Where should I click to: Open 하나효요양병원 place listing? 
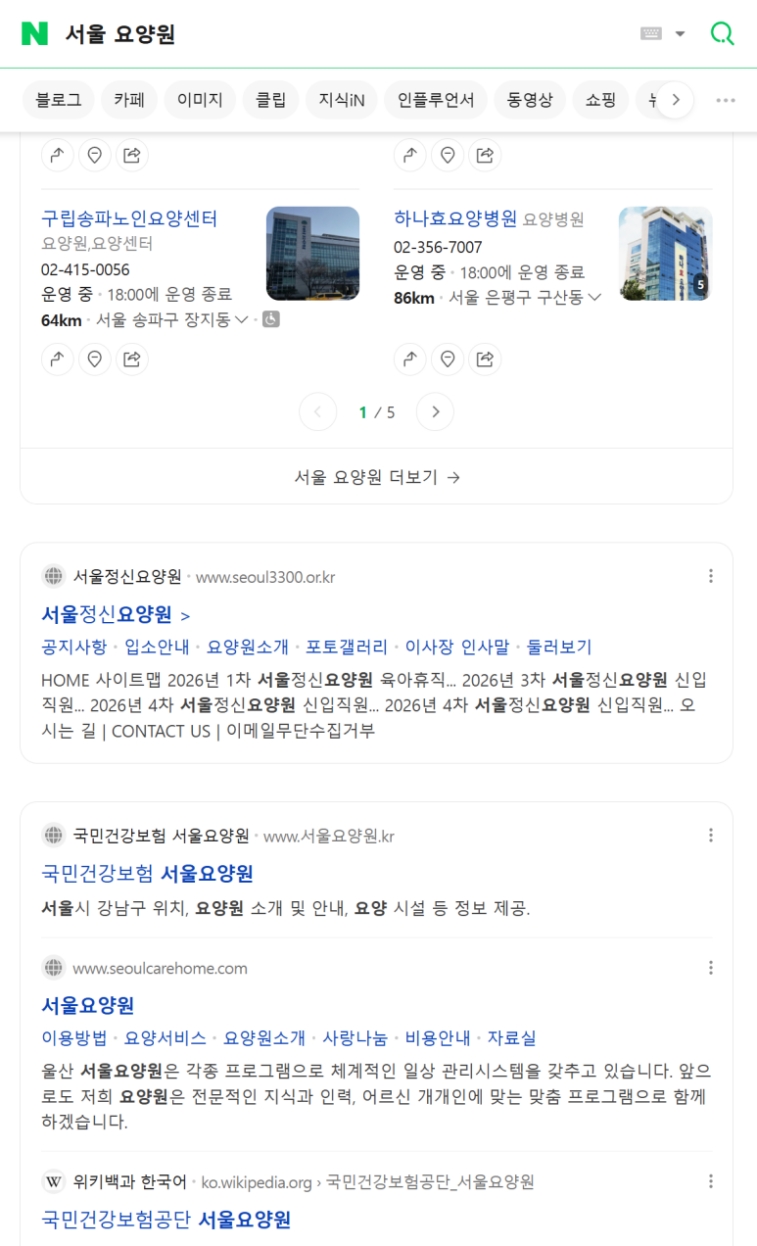click(455, 218)
